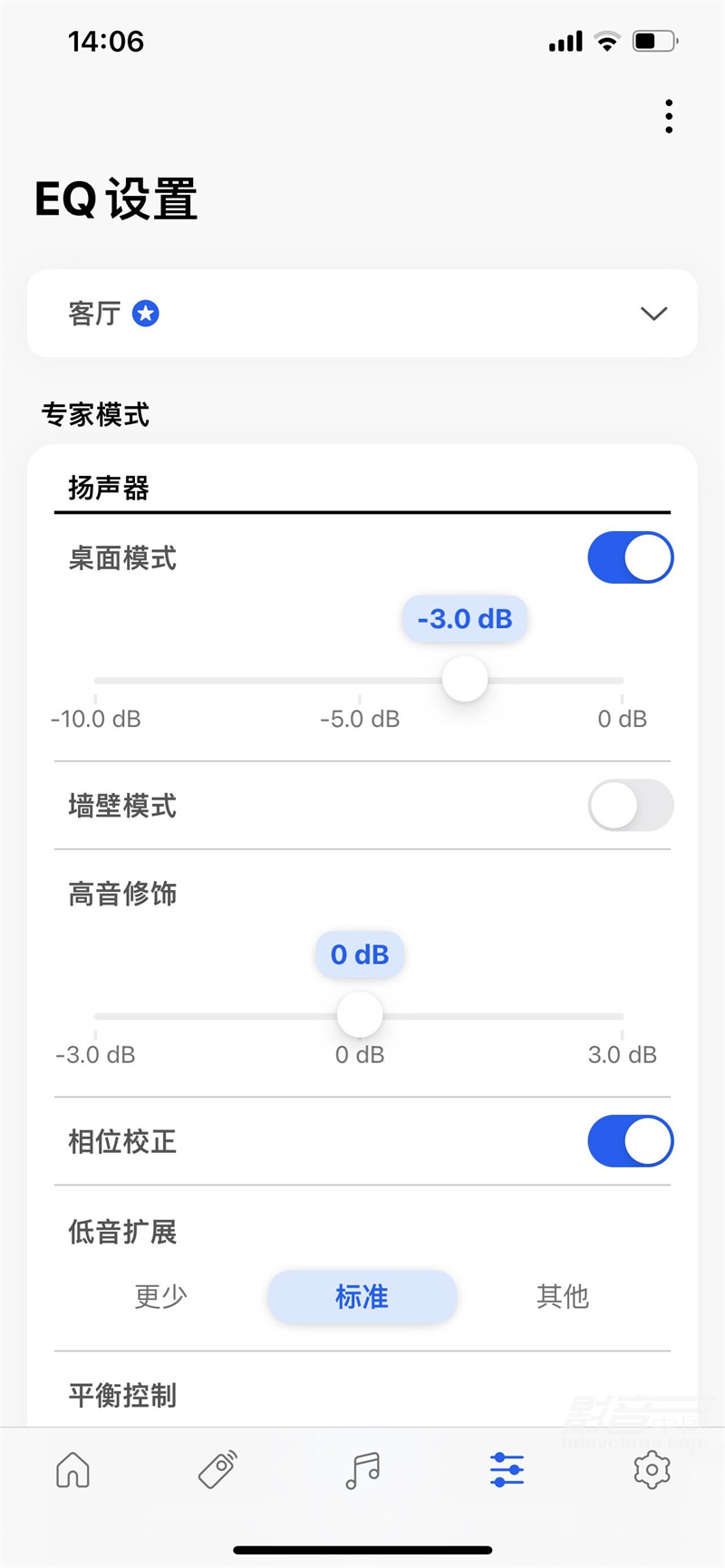The height and width of the screenshot is (1568, 725).
Task: Open the settings gear tab
Action: pyautogui.click(x=652, y=1469)
